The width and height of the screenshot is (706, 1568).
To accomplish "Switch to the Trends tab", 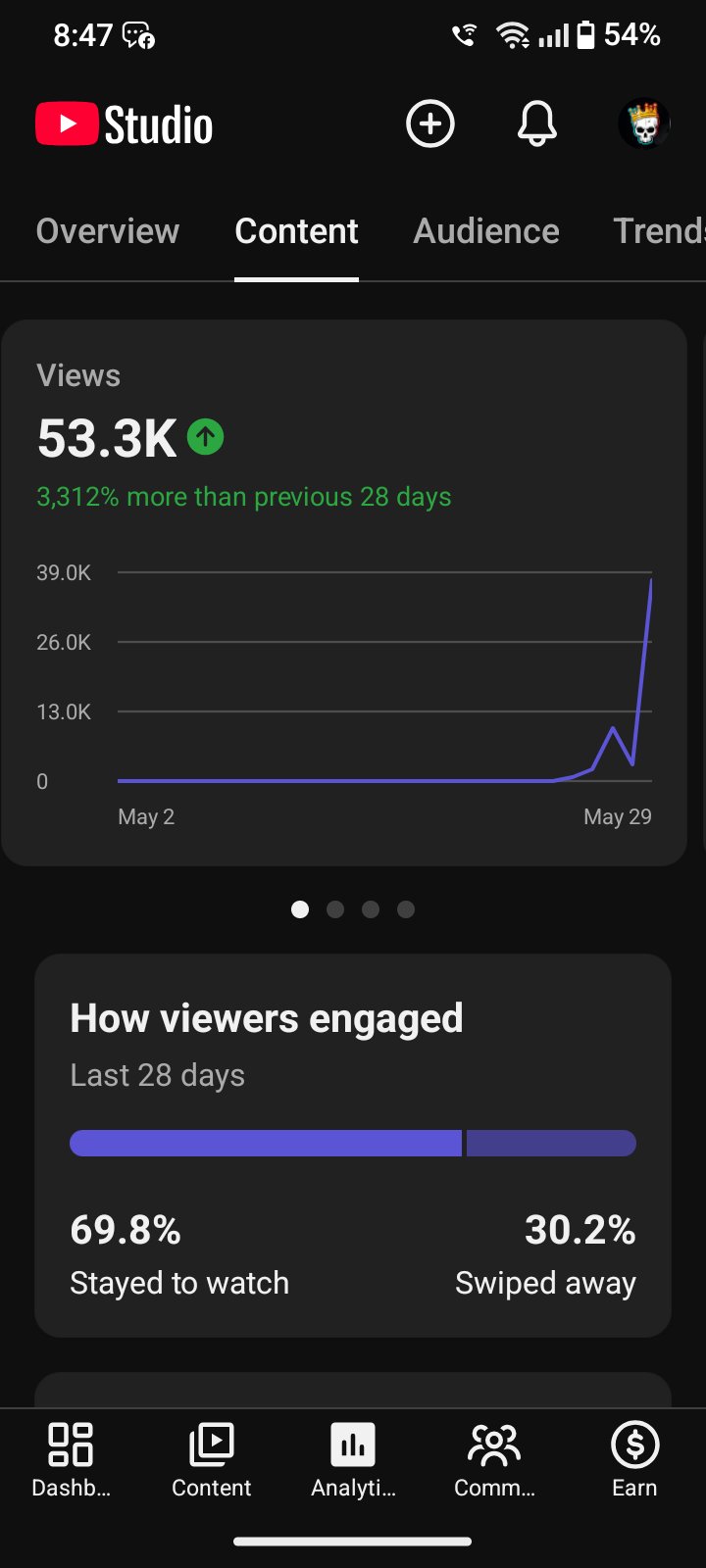I will coord(659,231).
